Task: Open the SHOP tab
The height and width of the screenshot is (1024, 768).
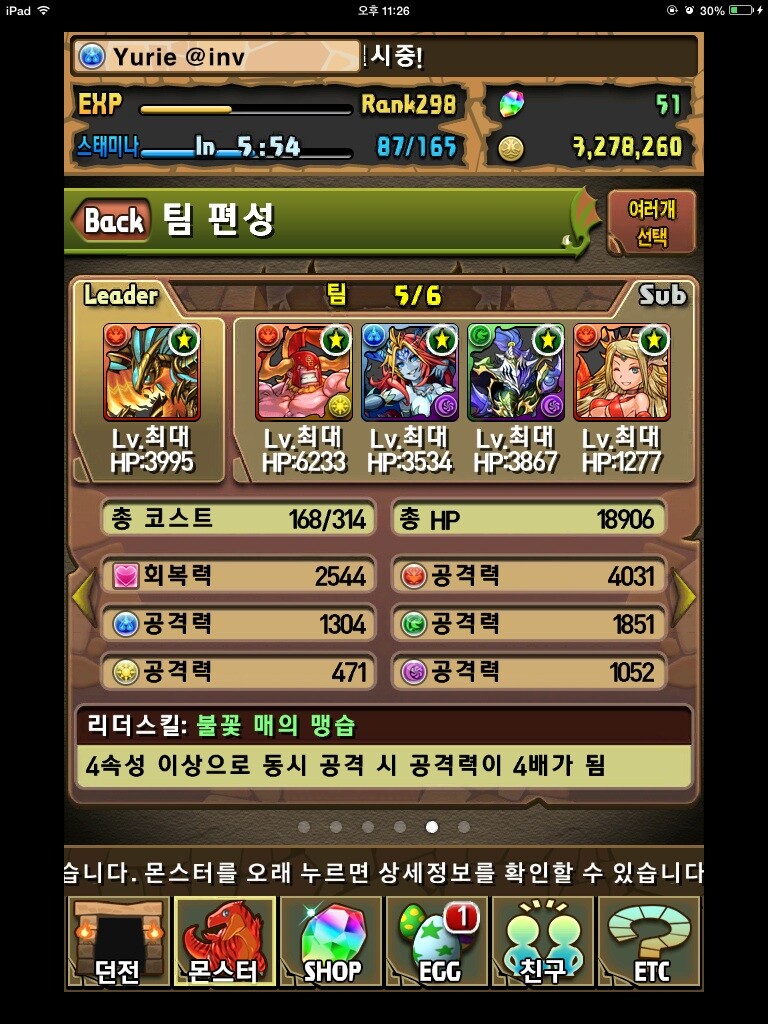Action: pos(331,940)
